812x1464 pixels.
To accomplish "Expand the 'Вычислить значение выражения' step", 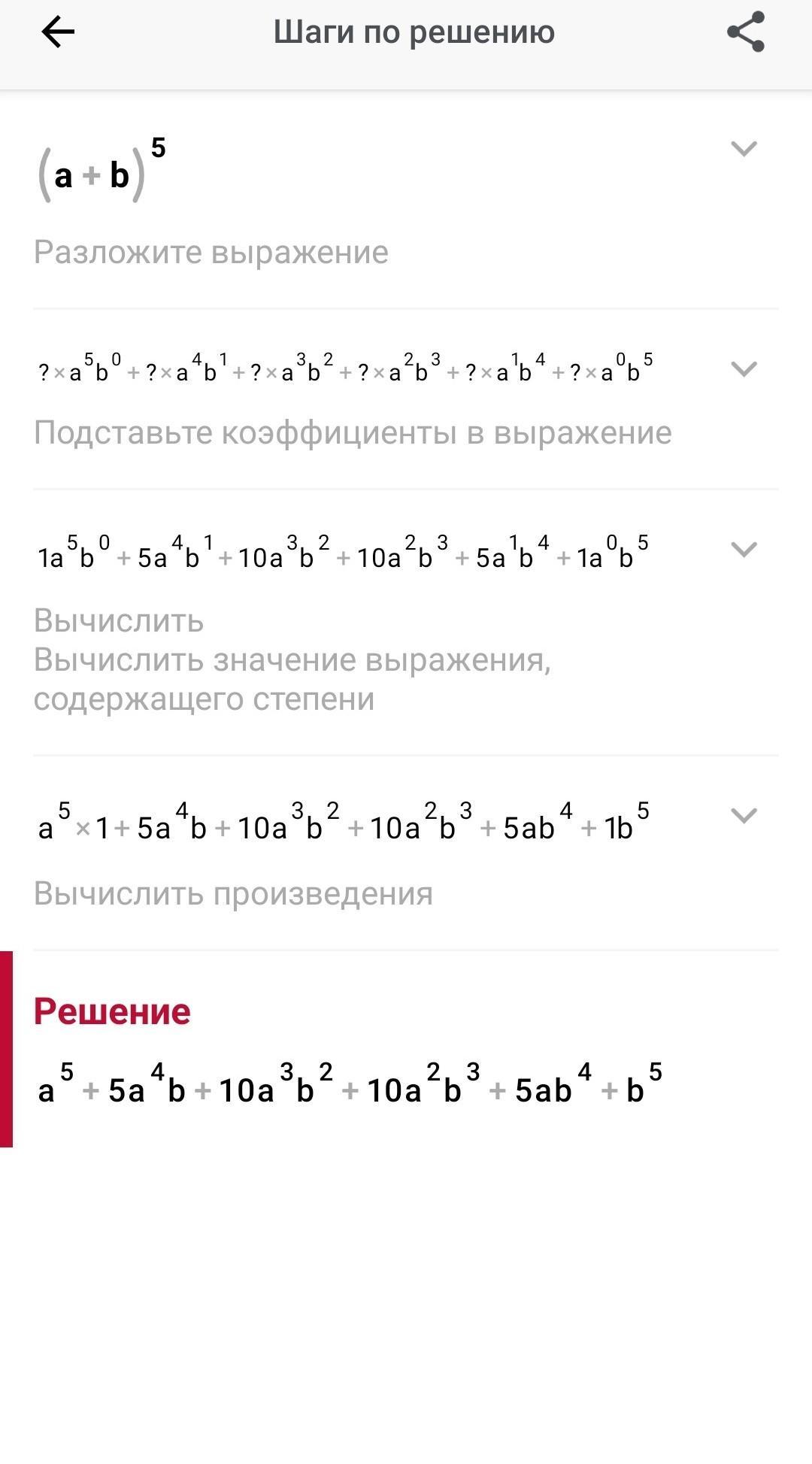I will pyautogui.click(x=744, y=549).
